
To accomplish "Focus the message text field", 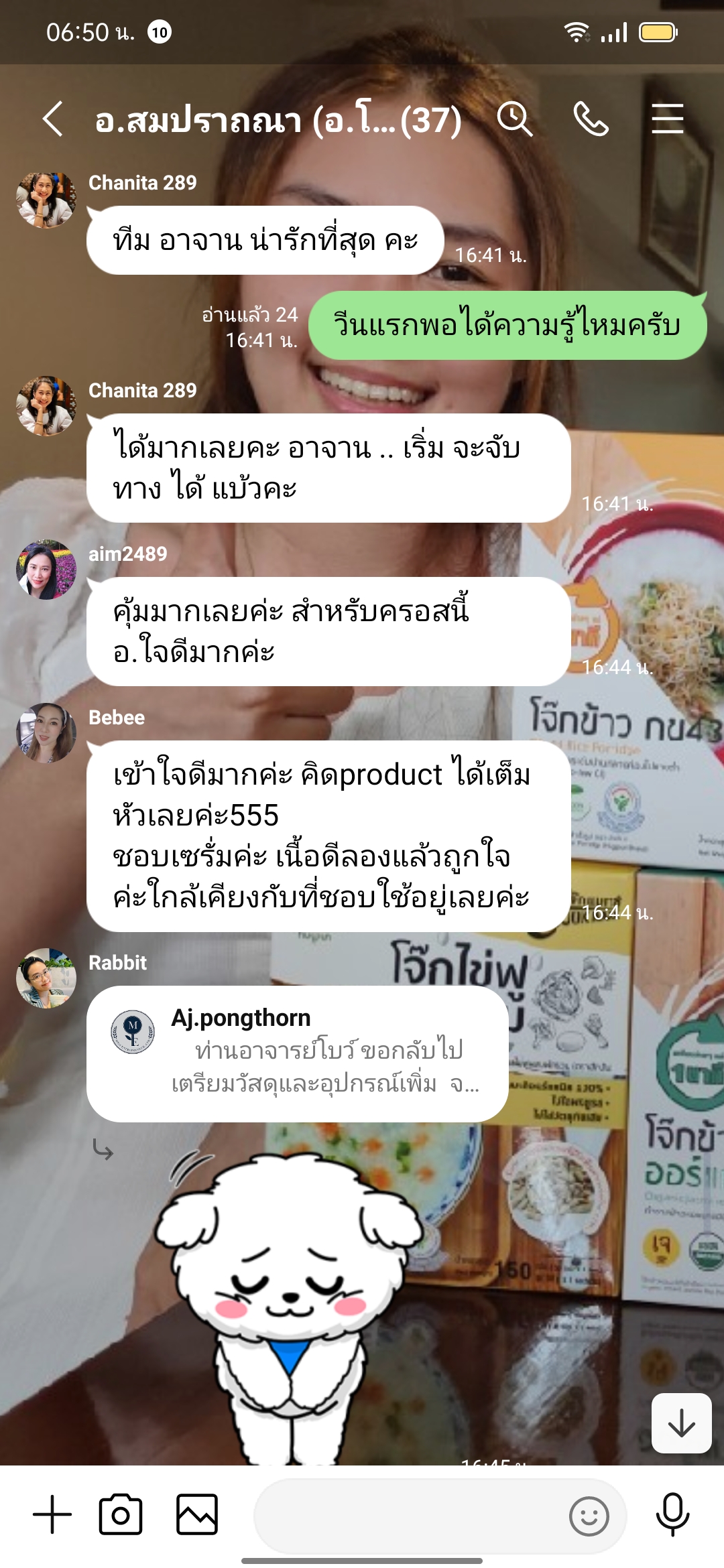I will coord(409,1516).
